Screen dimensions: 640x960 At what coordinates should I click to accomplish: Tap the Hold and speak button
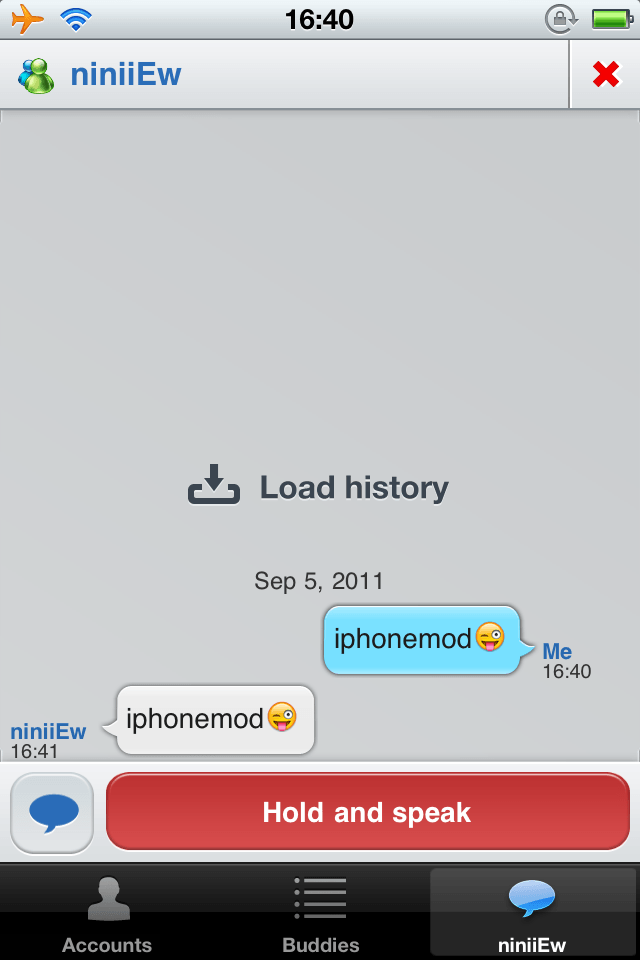point(367,812)
